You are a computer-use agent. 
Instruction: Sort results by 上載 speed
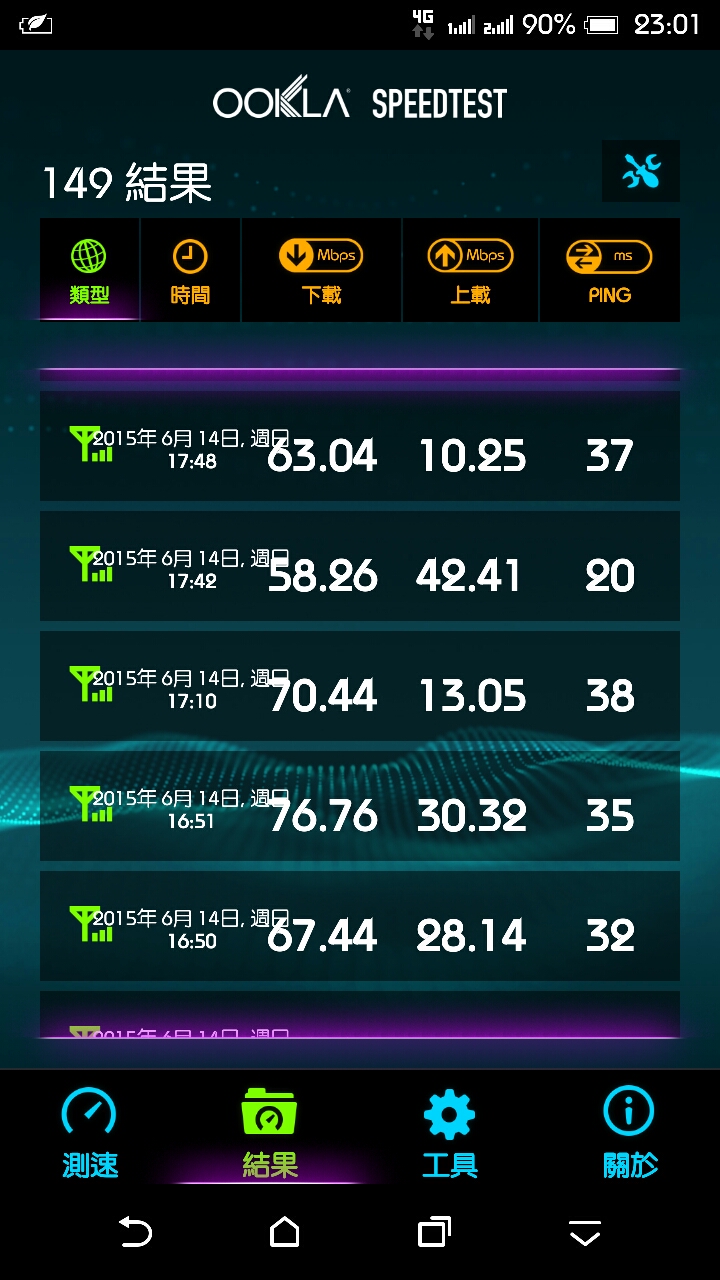[470, 271]
